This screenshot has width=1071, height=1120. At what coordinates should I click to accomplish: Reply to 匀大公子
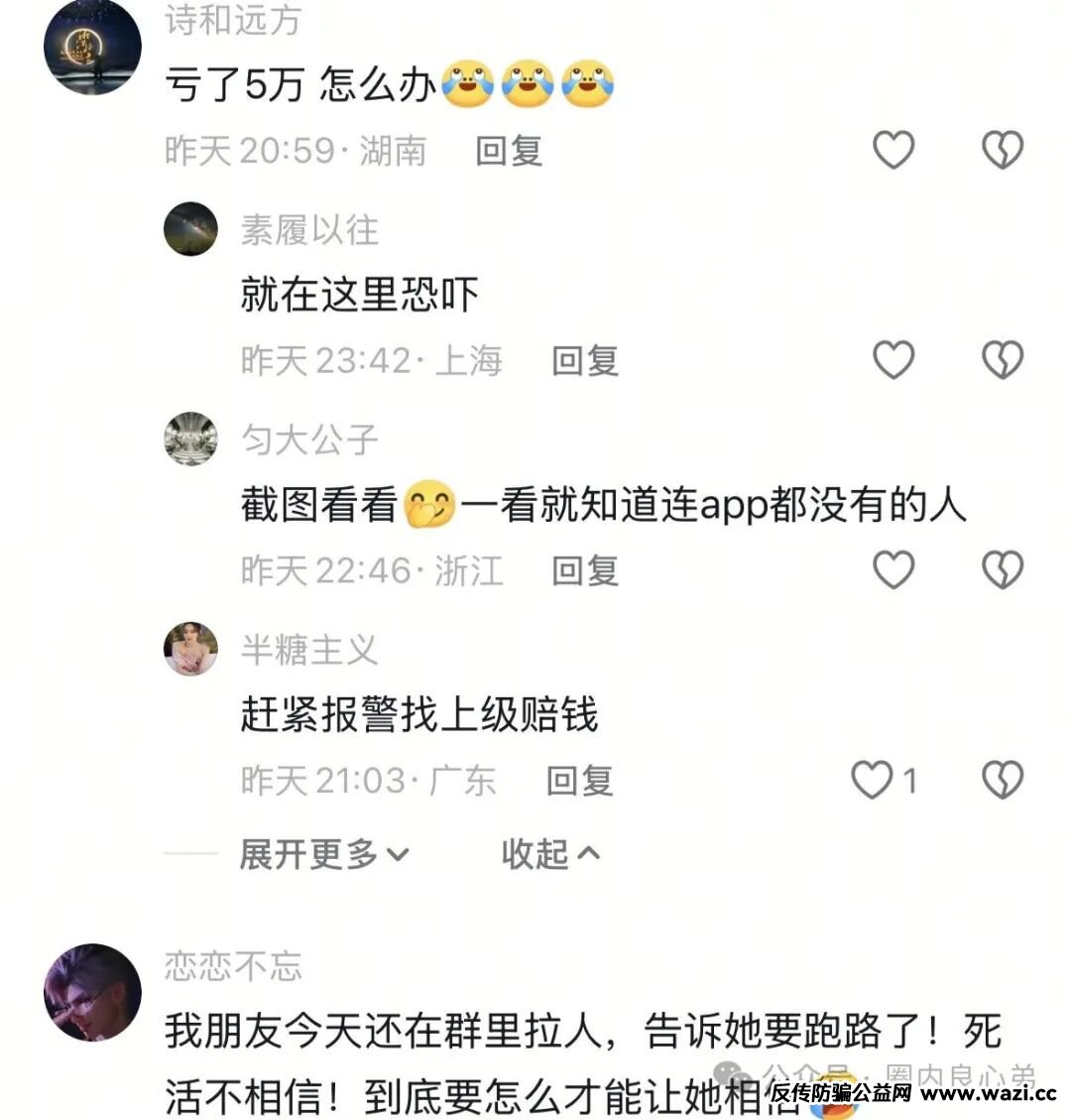(x=585, y=570)
